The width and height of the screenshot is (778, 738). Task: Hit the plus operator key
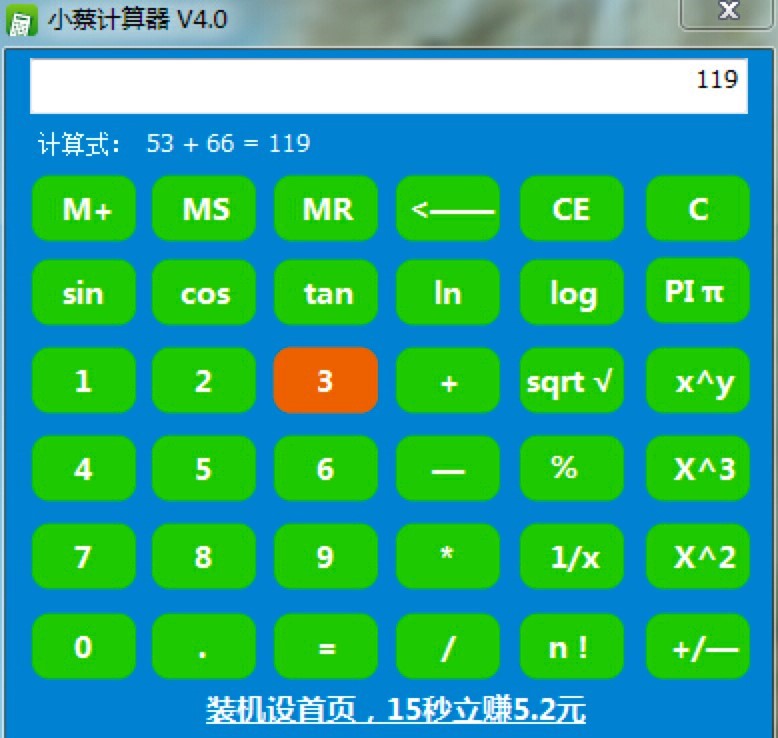[x=448, y=381]
